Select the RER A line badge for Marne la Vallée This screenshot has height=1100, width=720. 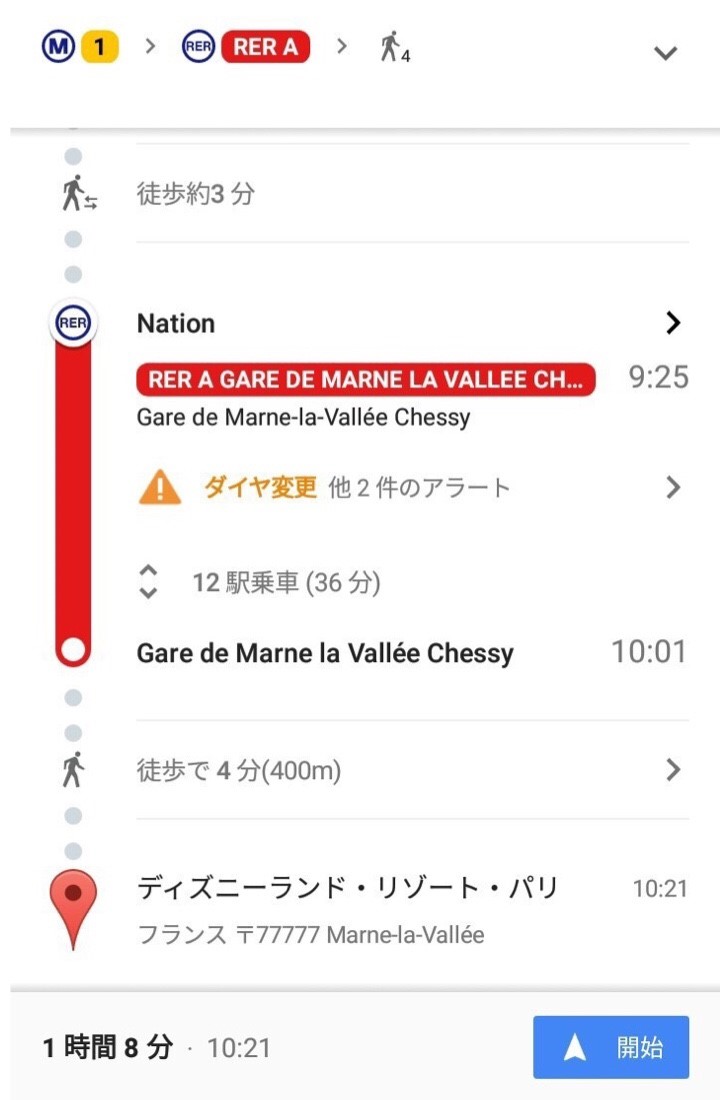[x=366, y=380]
